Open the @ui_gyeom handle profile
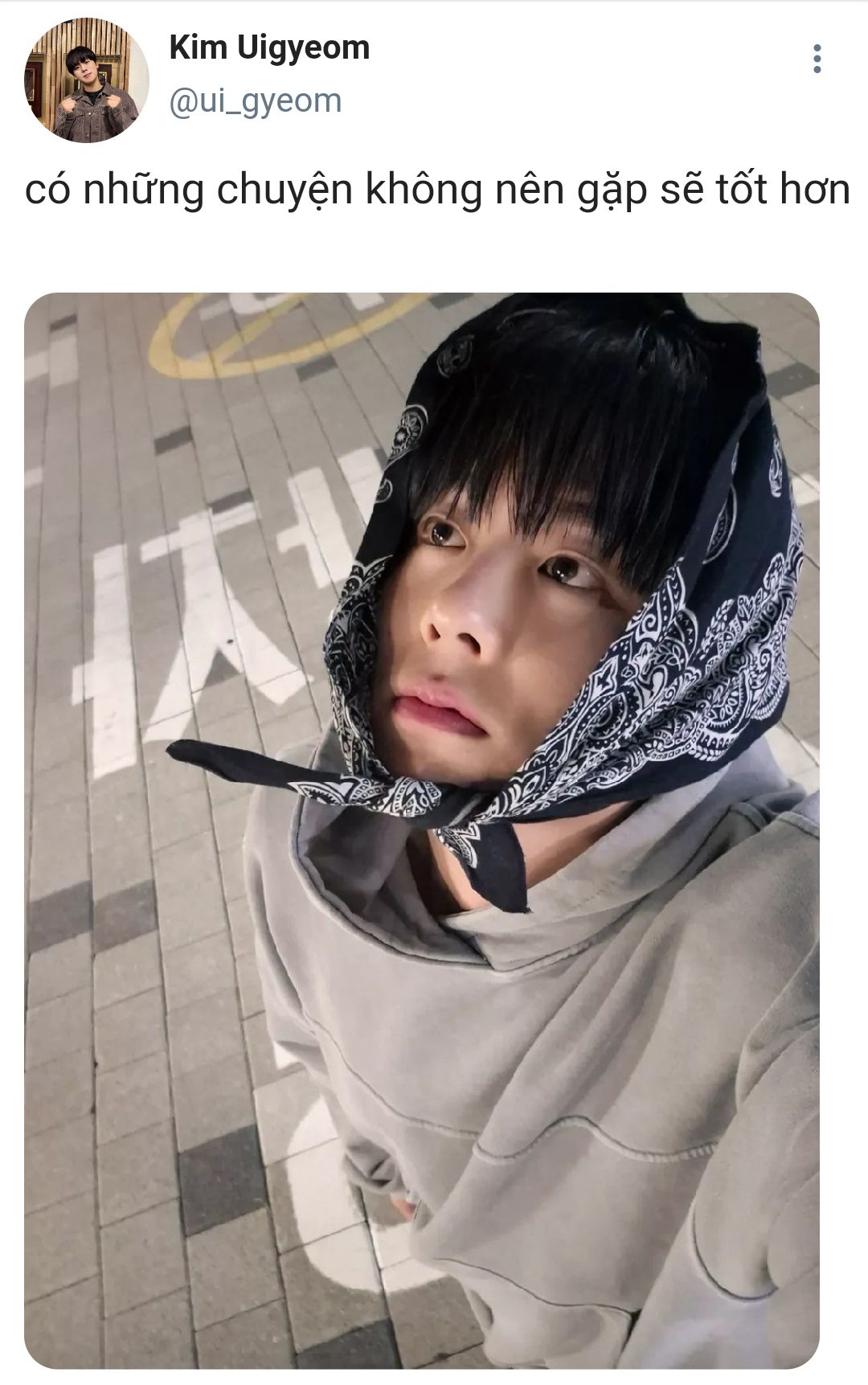The image size is (868, 1385). click(x=256, y=101)
